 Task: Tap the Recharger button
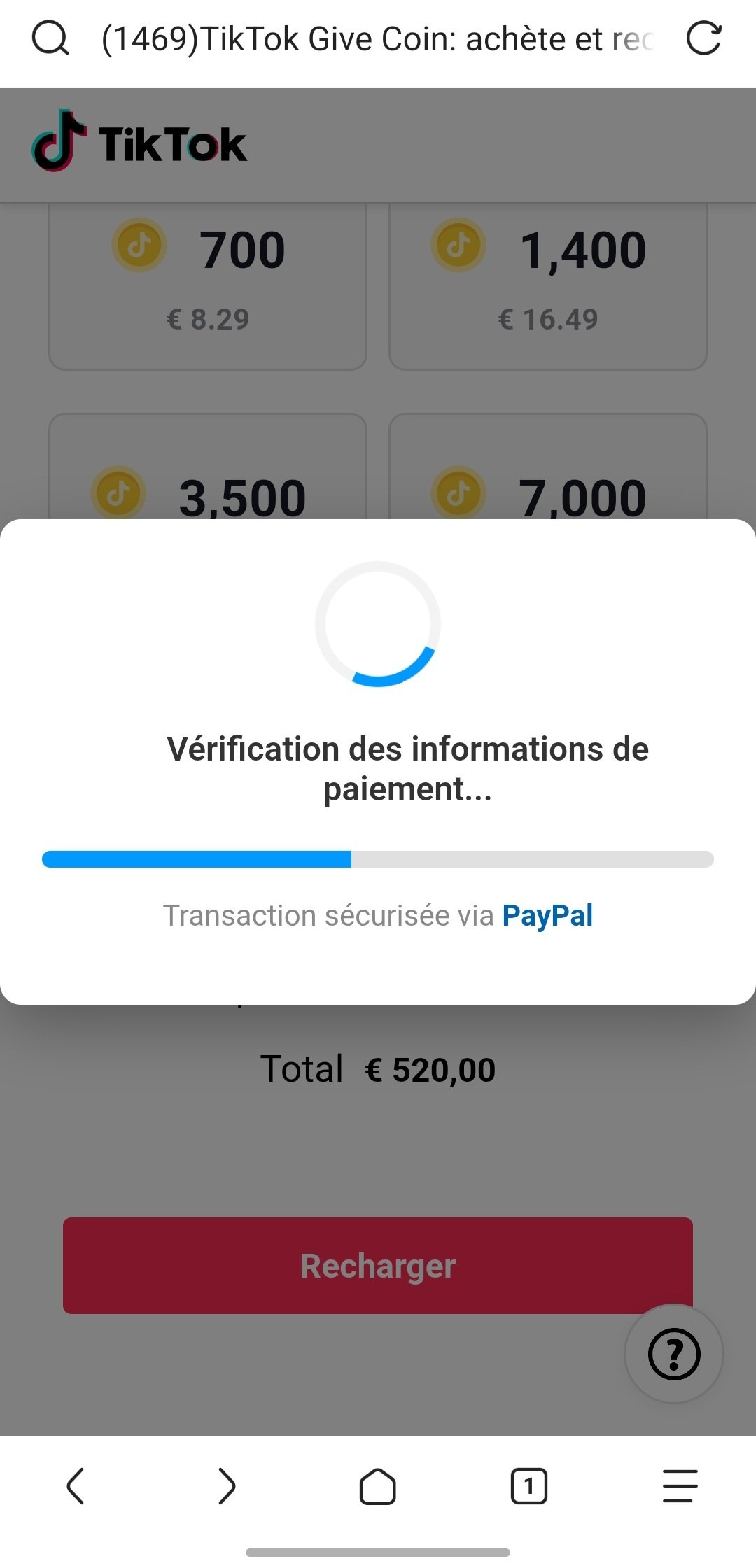click(x=378, y=1265)
